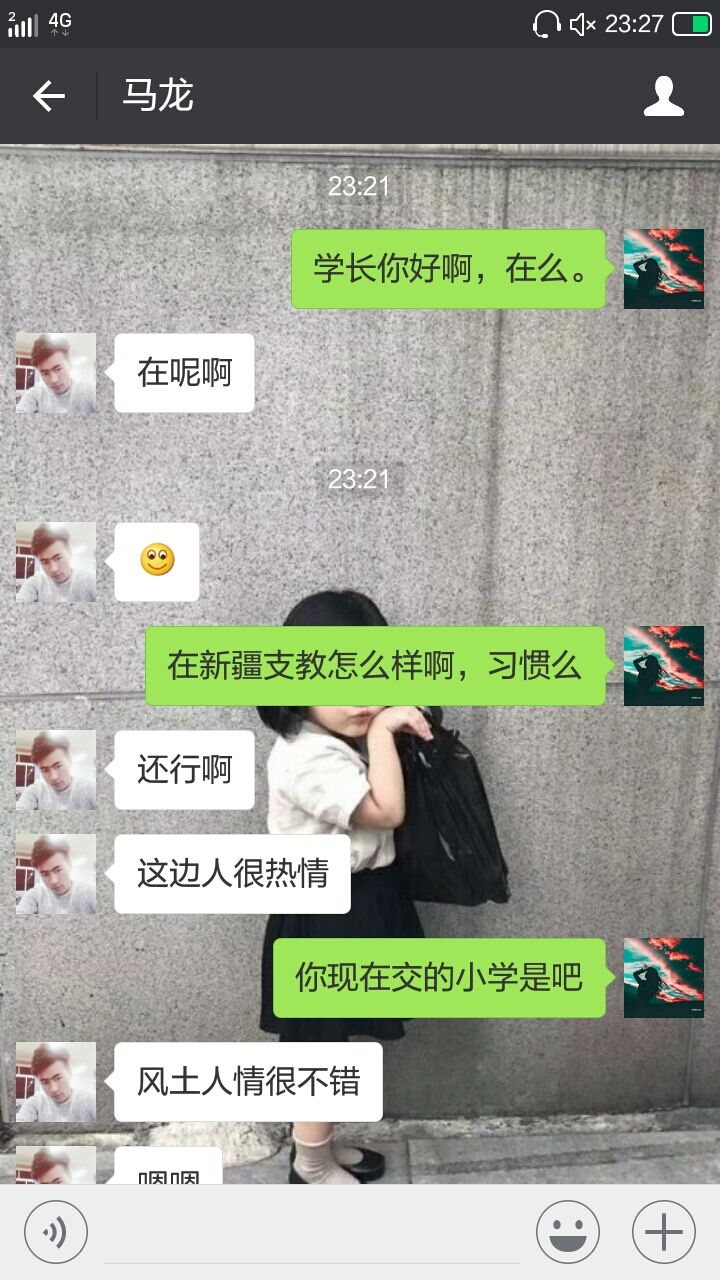Open the chat info profile icon
720x1280 pixels.
pos(663,96)
